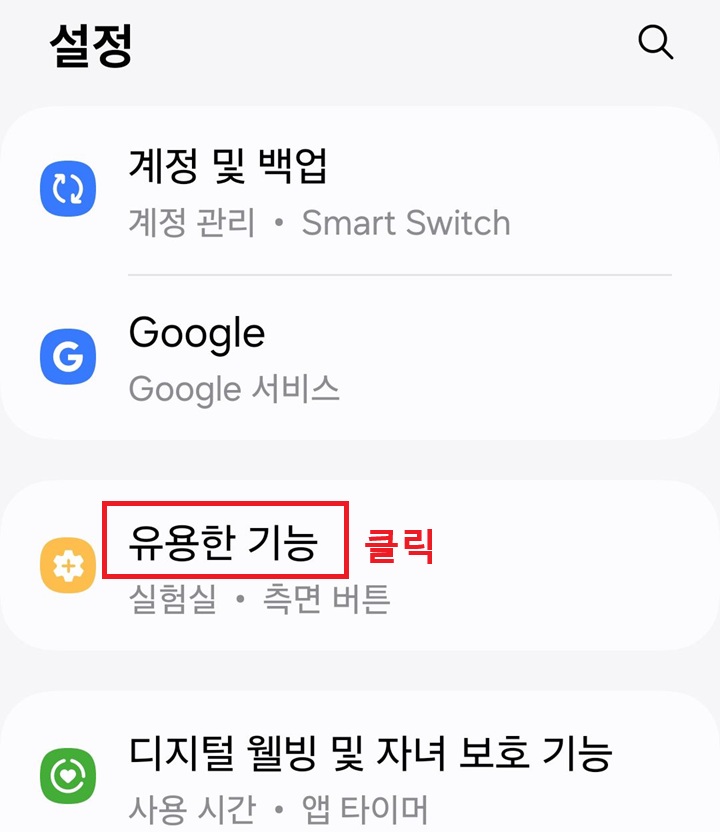Viewport: 720px width, 832px height.
Task: Tap the search magnifier icon
Action: [x=656, y=42]
